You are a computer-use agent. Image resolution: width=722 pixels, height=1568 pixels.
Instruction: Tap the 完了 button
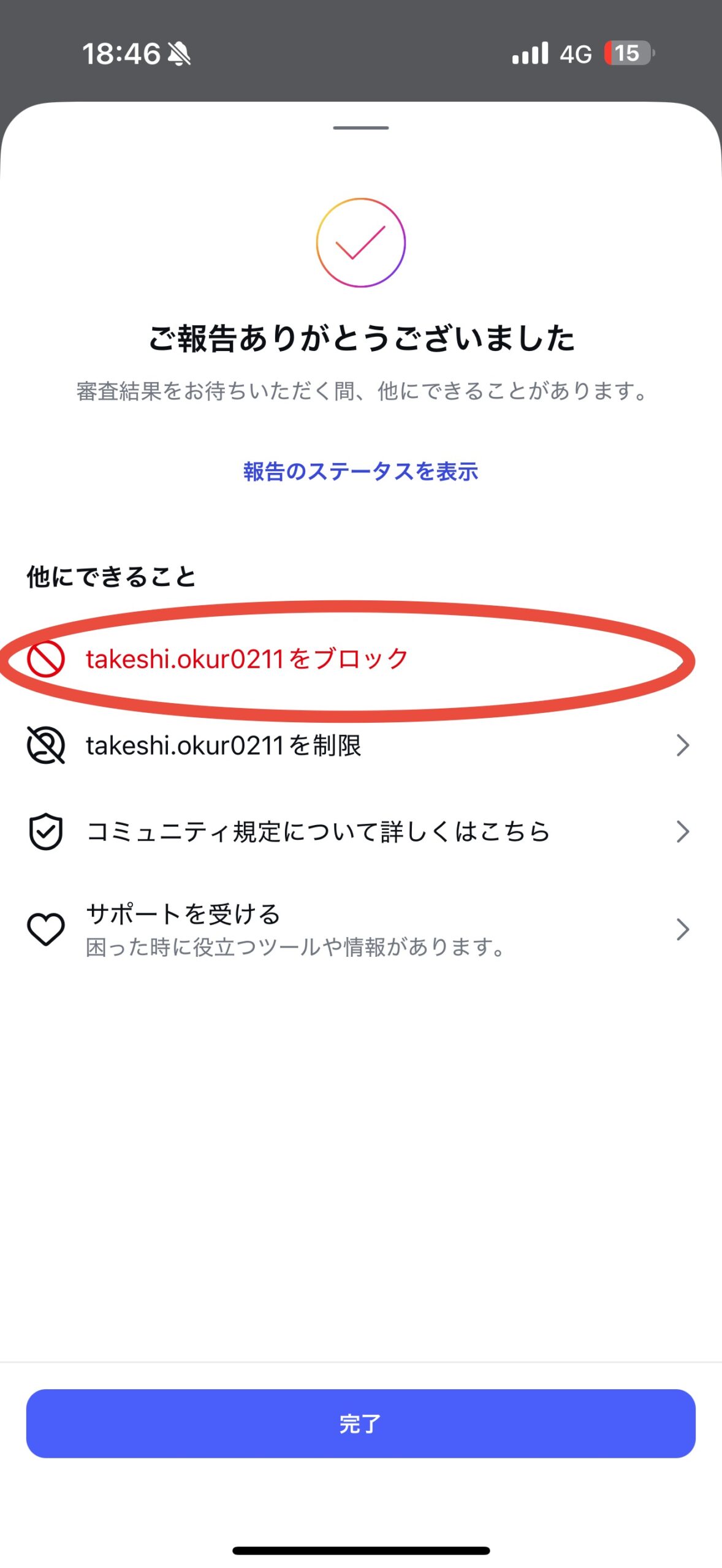coord(360,1423)
